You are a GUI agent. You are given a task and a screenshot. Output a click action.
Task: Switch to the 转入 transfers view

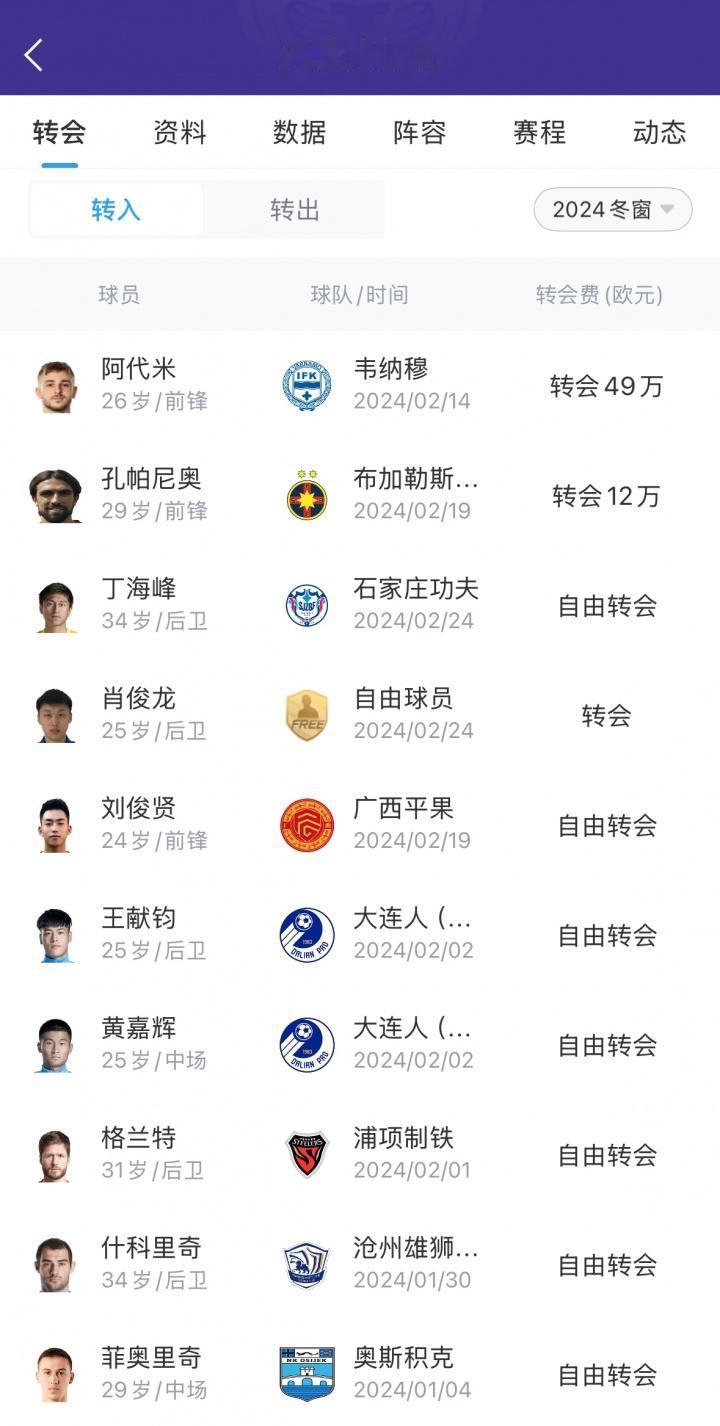coord(115,210)
